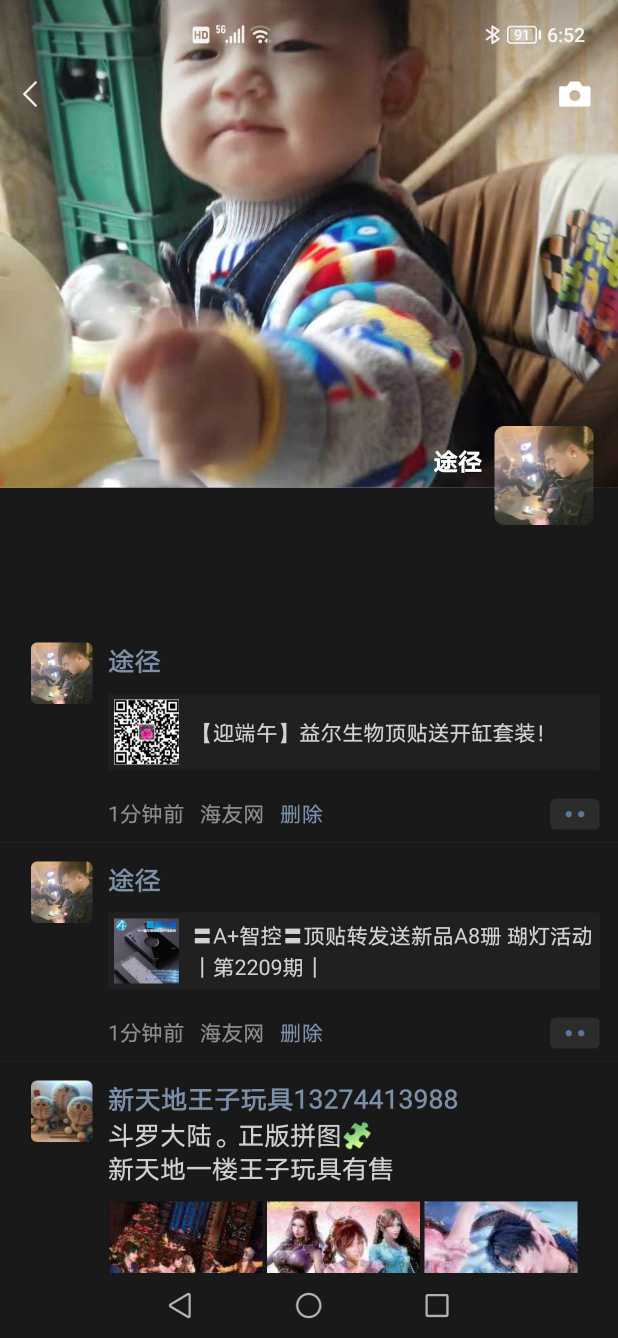Tap the system home button
618x1338 pixels.
pyautogui.click(x=309, y=1305)
